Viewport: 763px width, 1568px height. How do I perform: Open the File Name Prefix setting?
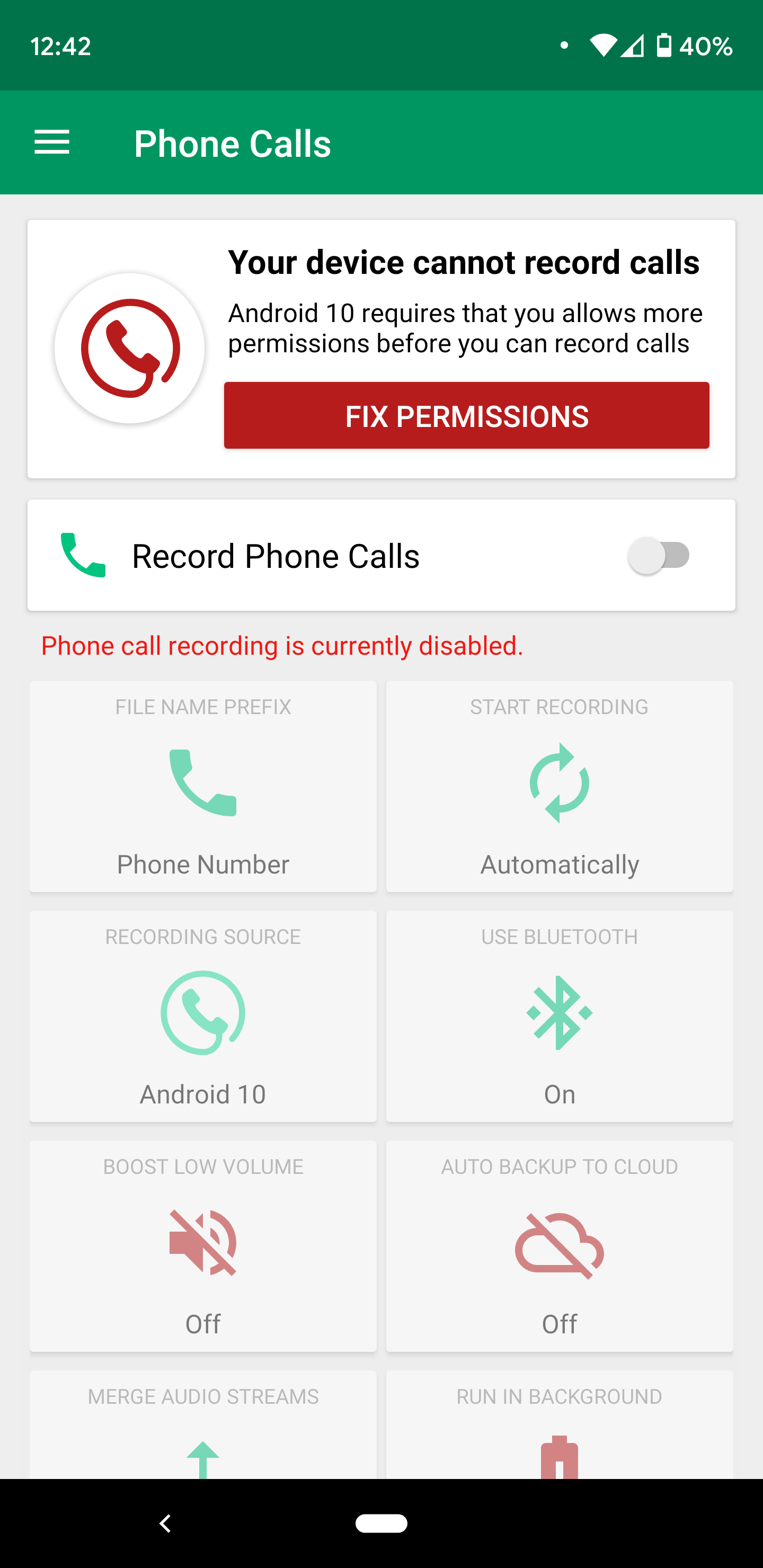coord(203,786)
